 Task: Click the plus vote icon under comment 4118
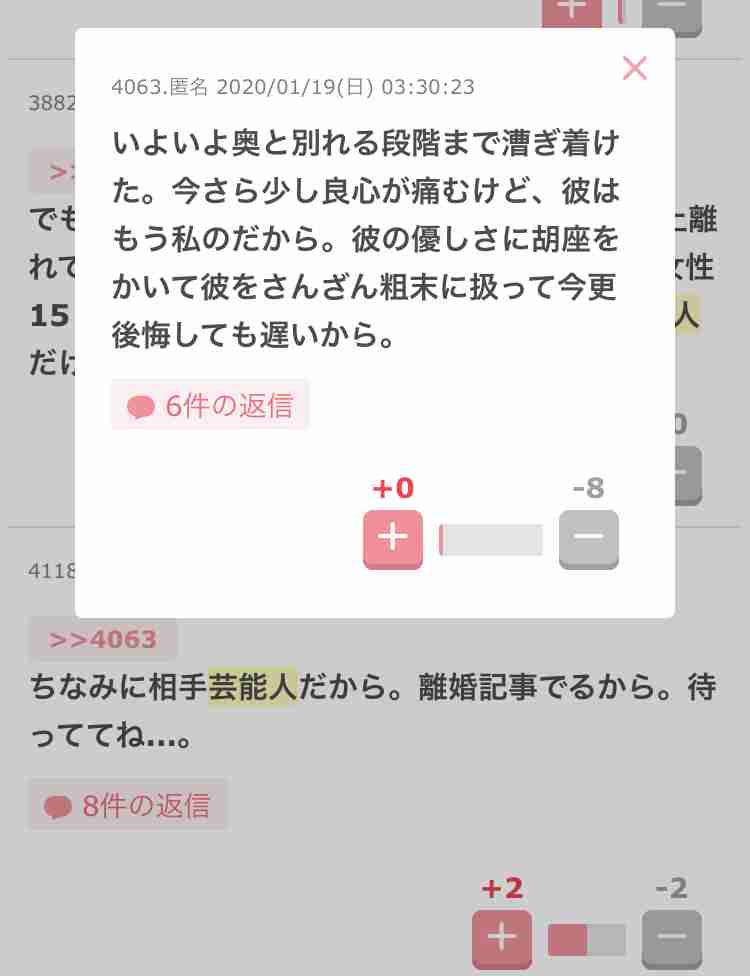pos(500,939)
